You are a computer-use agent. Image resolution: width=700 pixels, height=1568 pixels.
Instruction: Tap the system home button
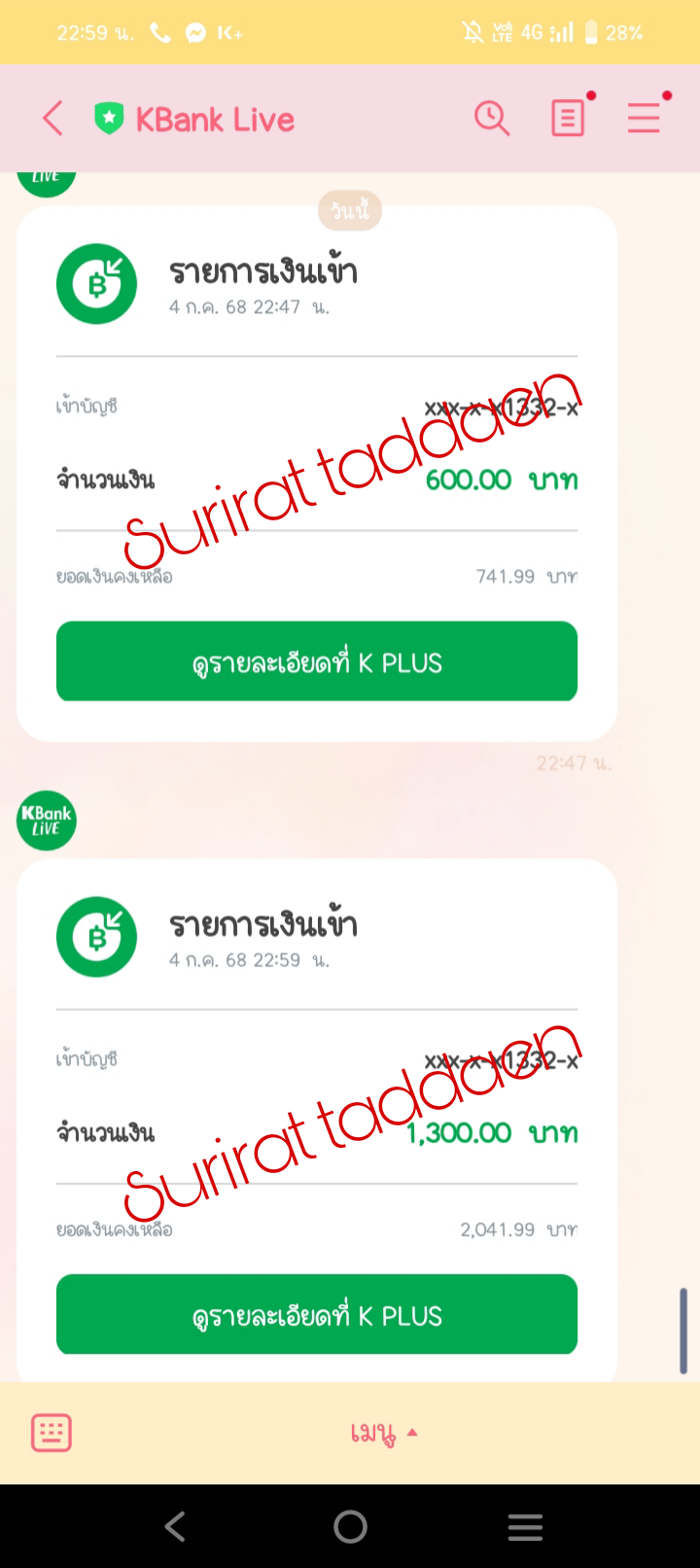(x=350, y=1527)
